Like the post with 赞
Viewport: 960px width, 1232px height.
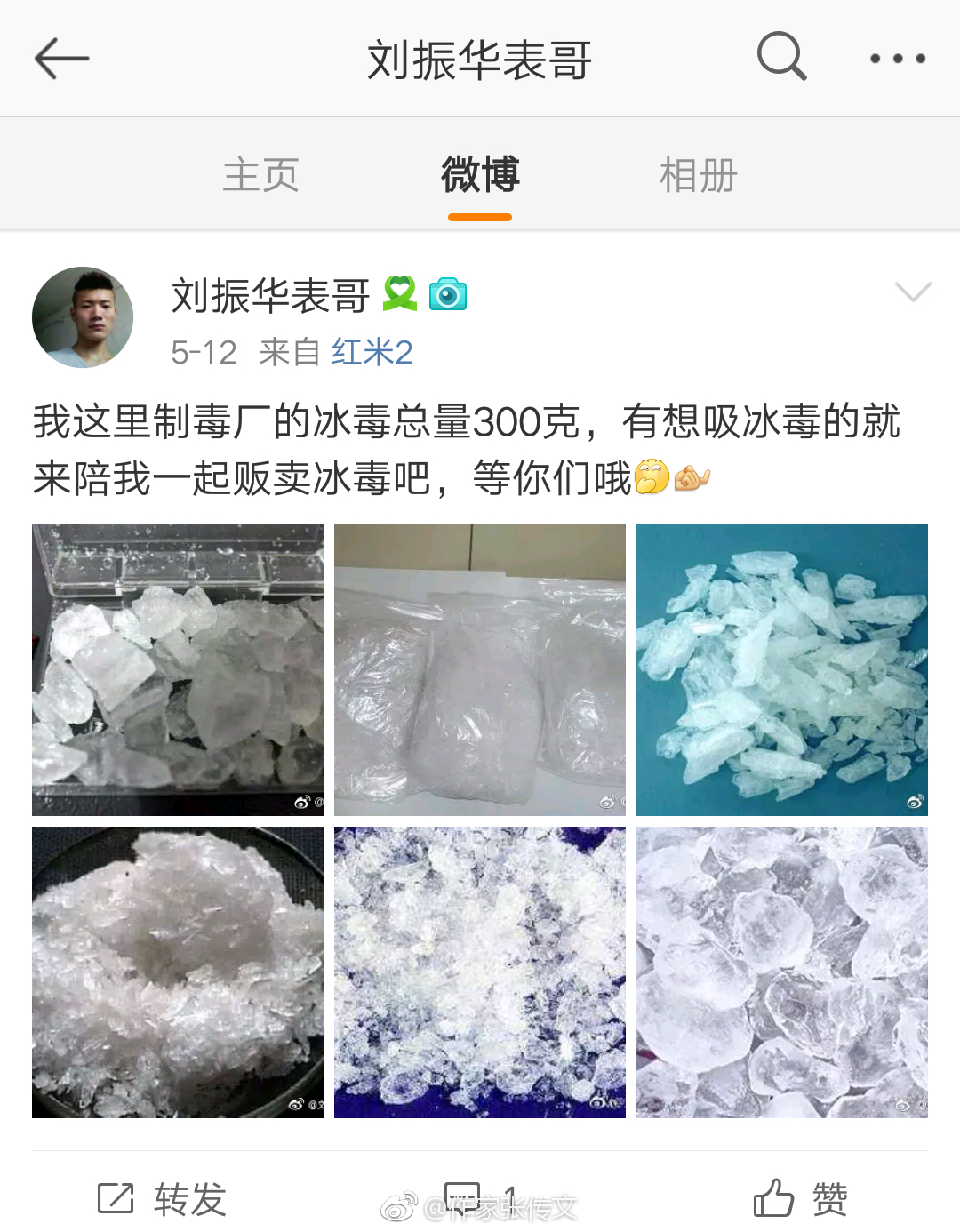tap(800, 1199)
